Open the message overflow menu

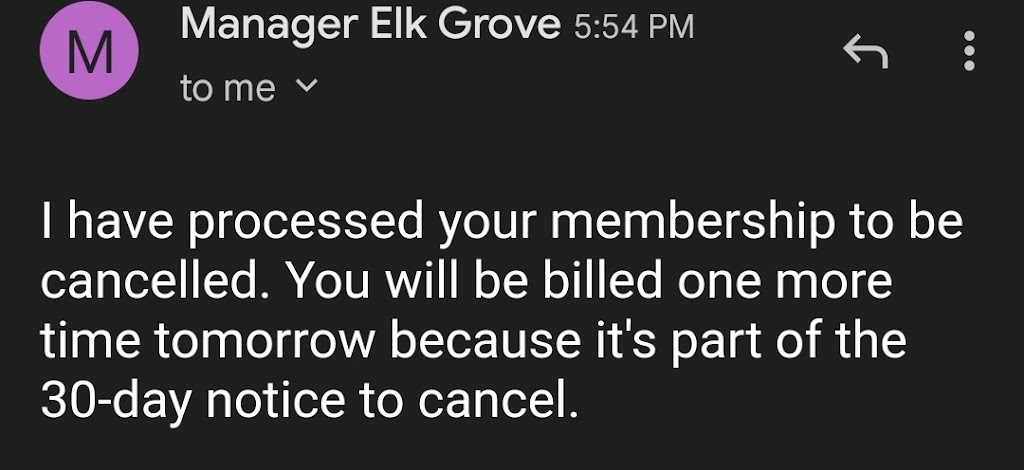[968, 52]
